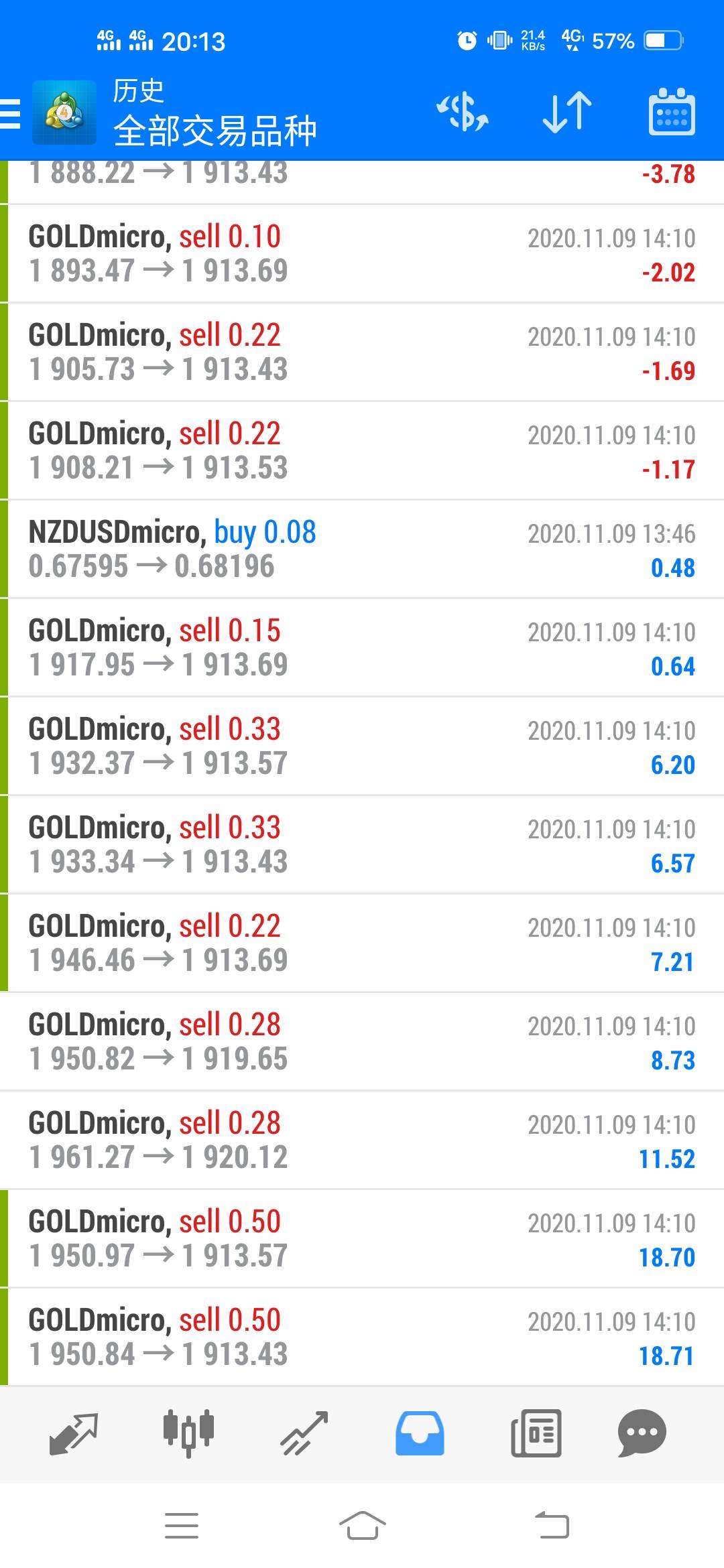Open the symbol filter with dollar icon
The height and width of the screenshot is (1568, 724).
coord(463,112)
